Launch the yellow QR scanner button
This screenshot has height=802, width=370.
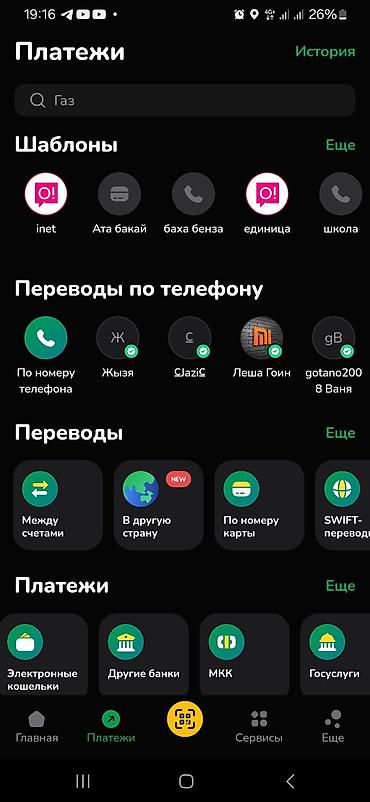(x=185, y=719)
